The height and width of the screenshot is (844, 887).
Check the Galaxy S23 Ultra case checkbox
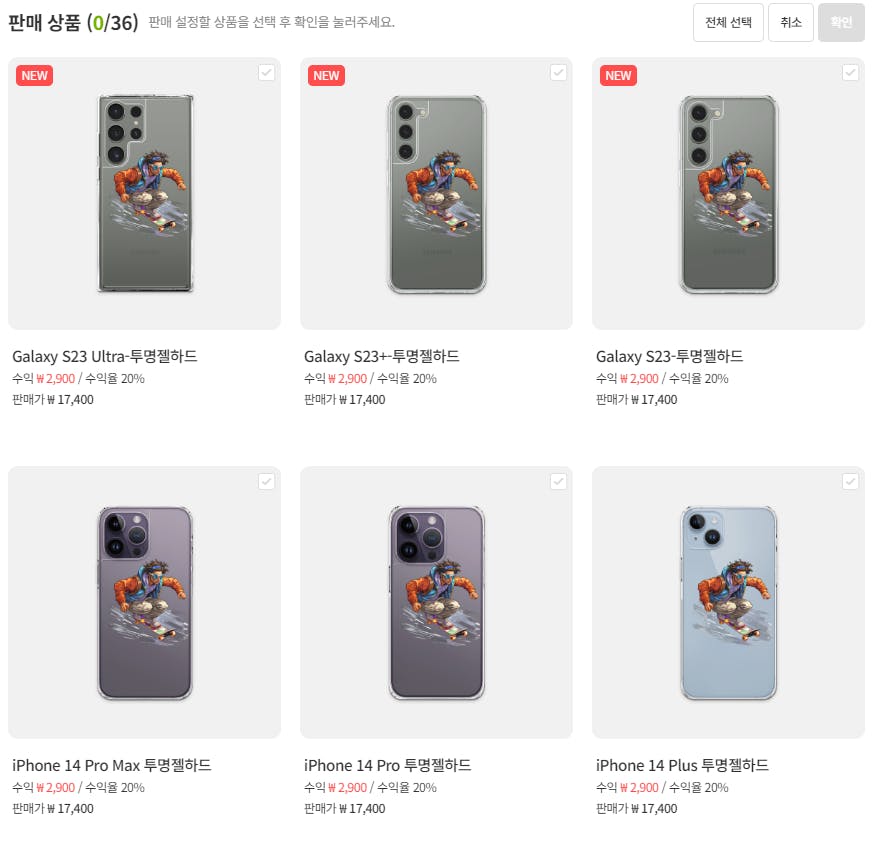(266, 72)
